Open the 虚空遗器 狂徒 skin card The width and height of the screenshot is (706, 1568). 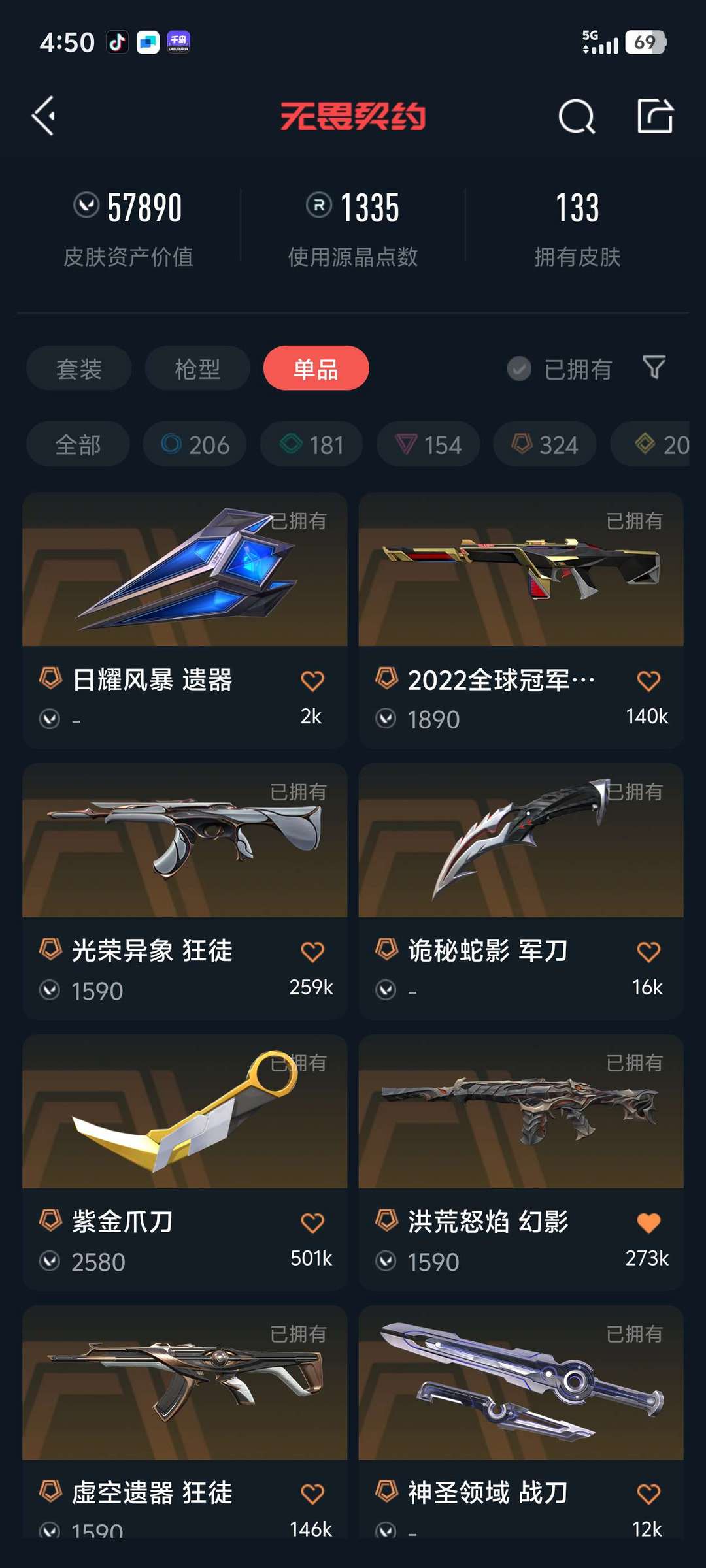[x=185, y=1422]
